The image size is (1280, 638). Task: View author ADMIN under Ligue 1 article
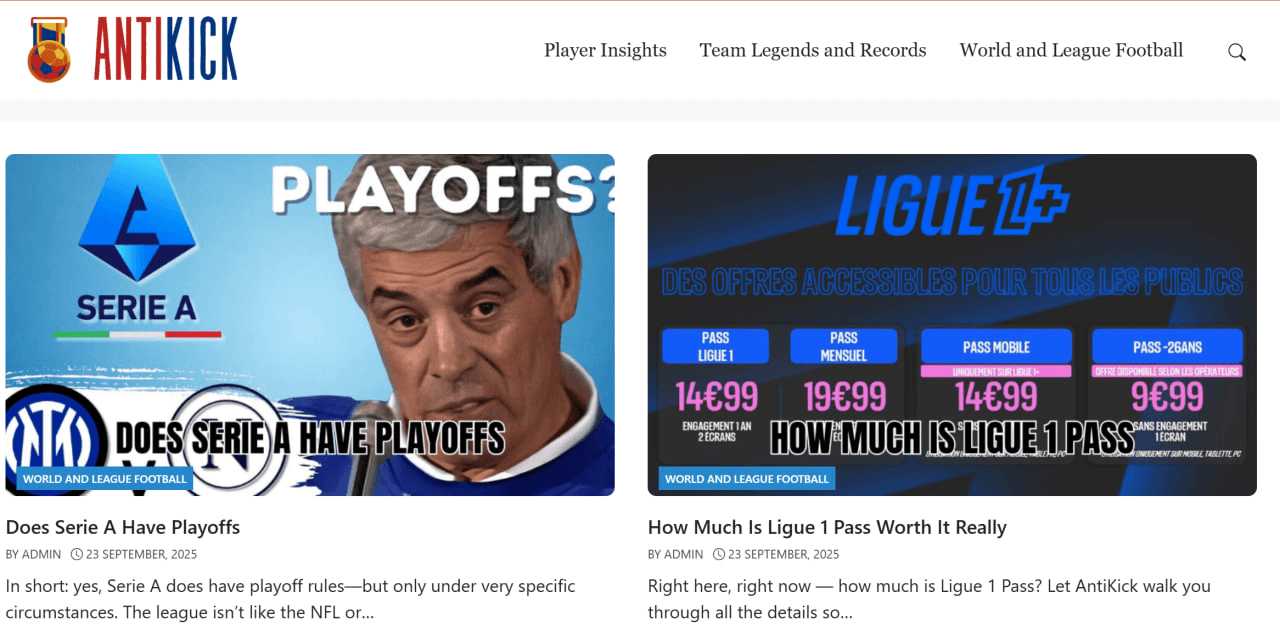click(683, 554)
